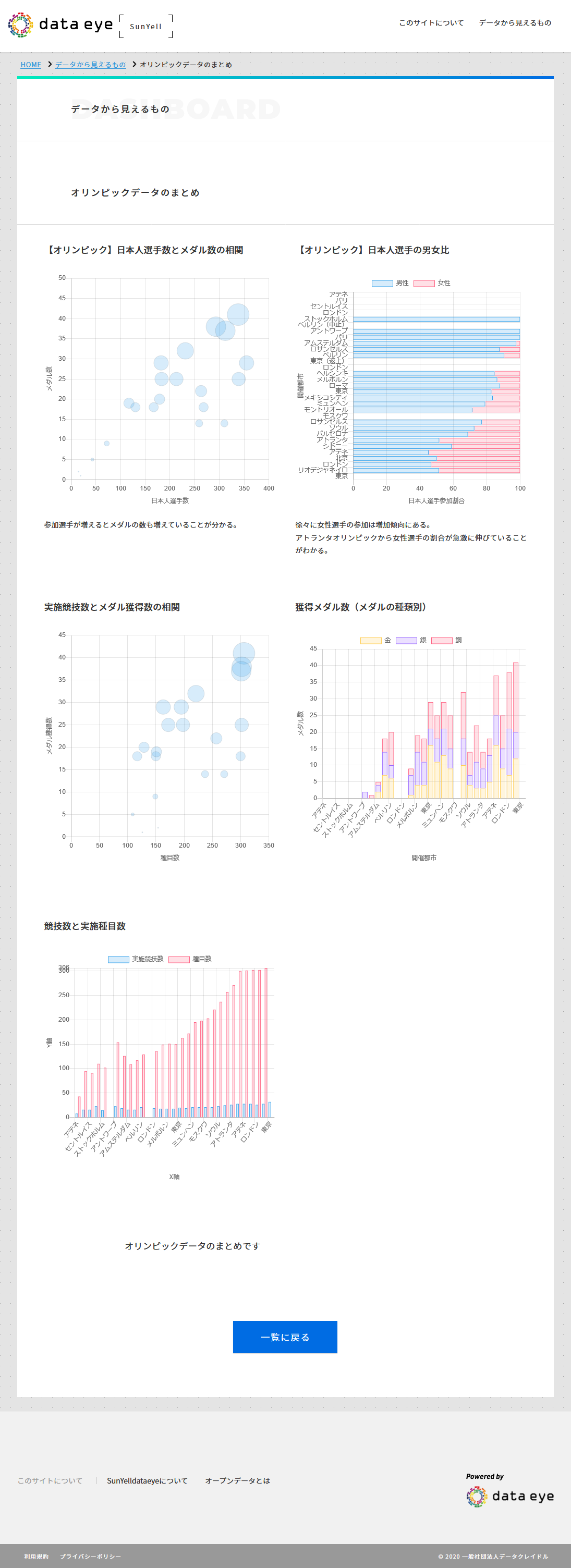Tap the 一覧に戻る button
This screenshot has height=1568, width=571.
pyautogui.click(x=285, y=1337)
